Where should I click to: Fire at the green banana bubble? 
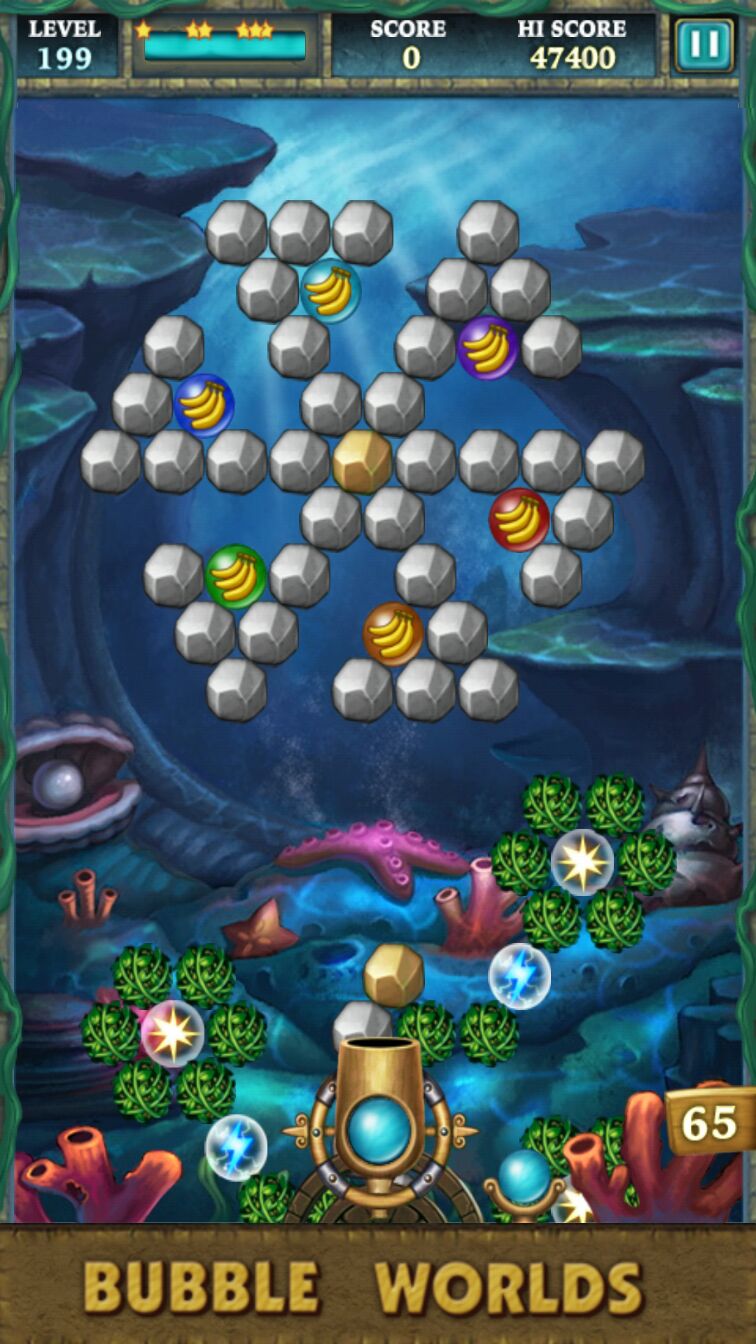(236, 576)
